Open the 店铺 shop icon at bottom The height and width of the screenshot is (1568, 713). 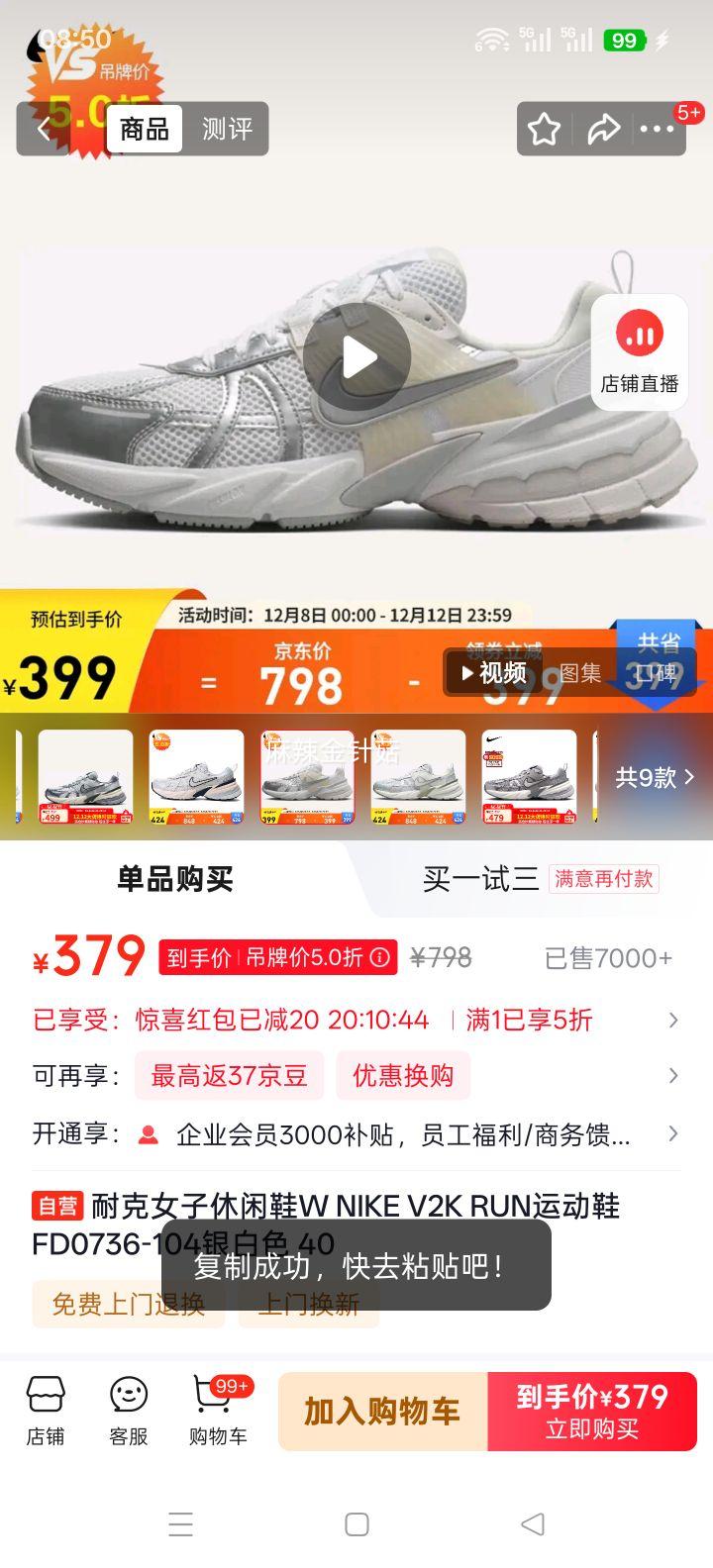tap(44, 1410)
